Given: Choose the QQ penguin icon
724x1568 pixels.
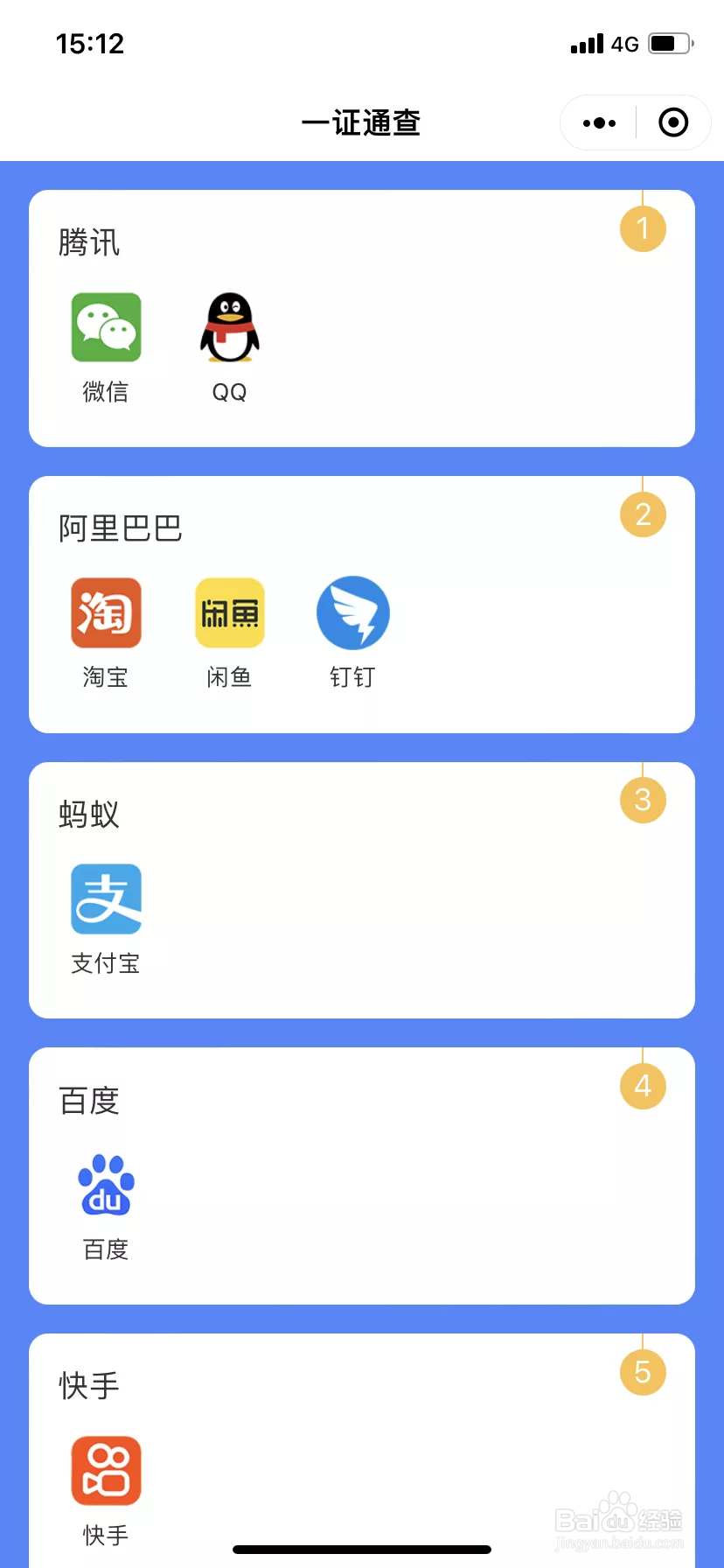Looking at the screenshot, I should [x=229, y=328].
